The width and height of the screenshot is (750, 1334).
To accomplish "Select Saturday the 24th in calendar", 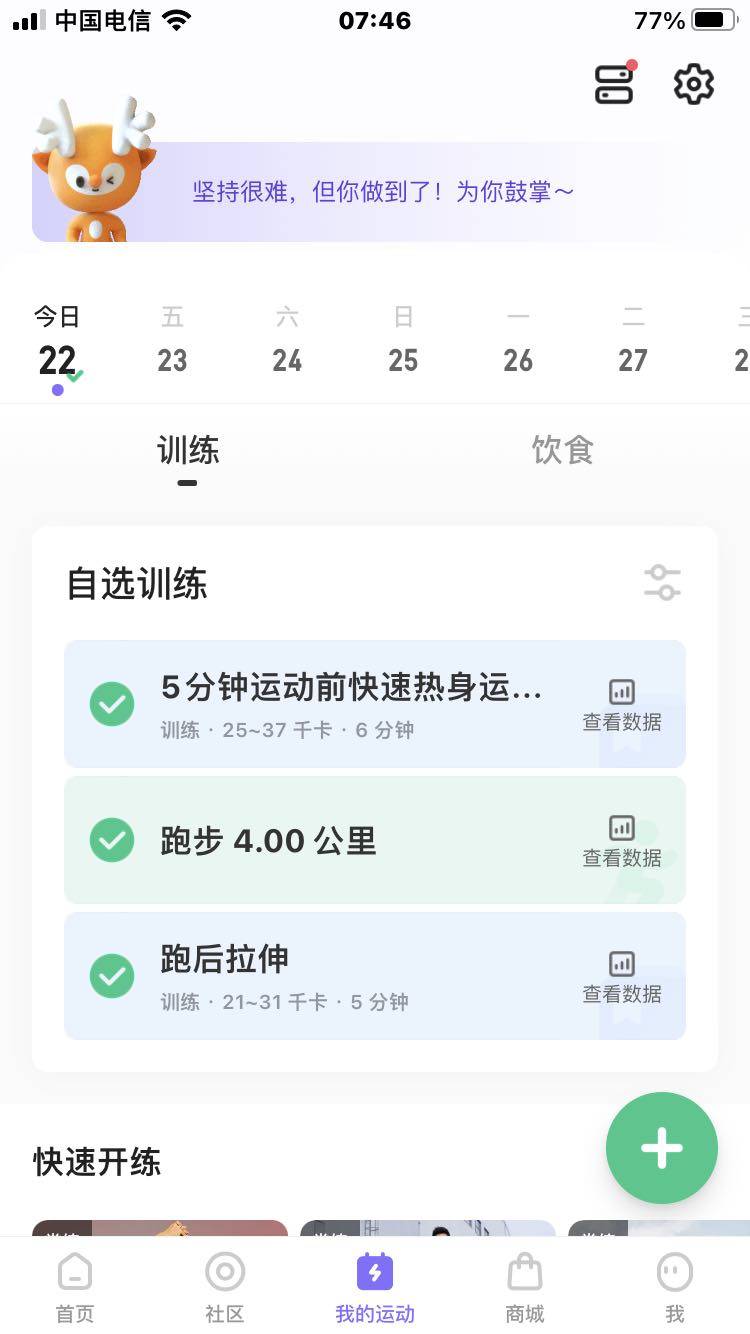I will [287, 343].
